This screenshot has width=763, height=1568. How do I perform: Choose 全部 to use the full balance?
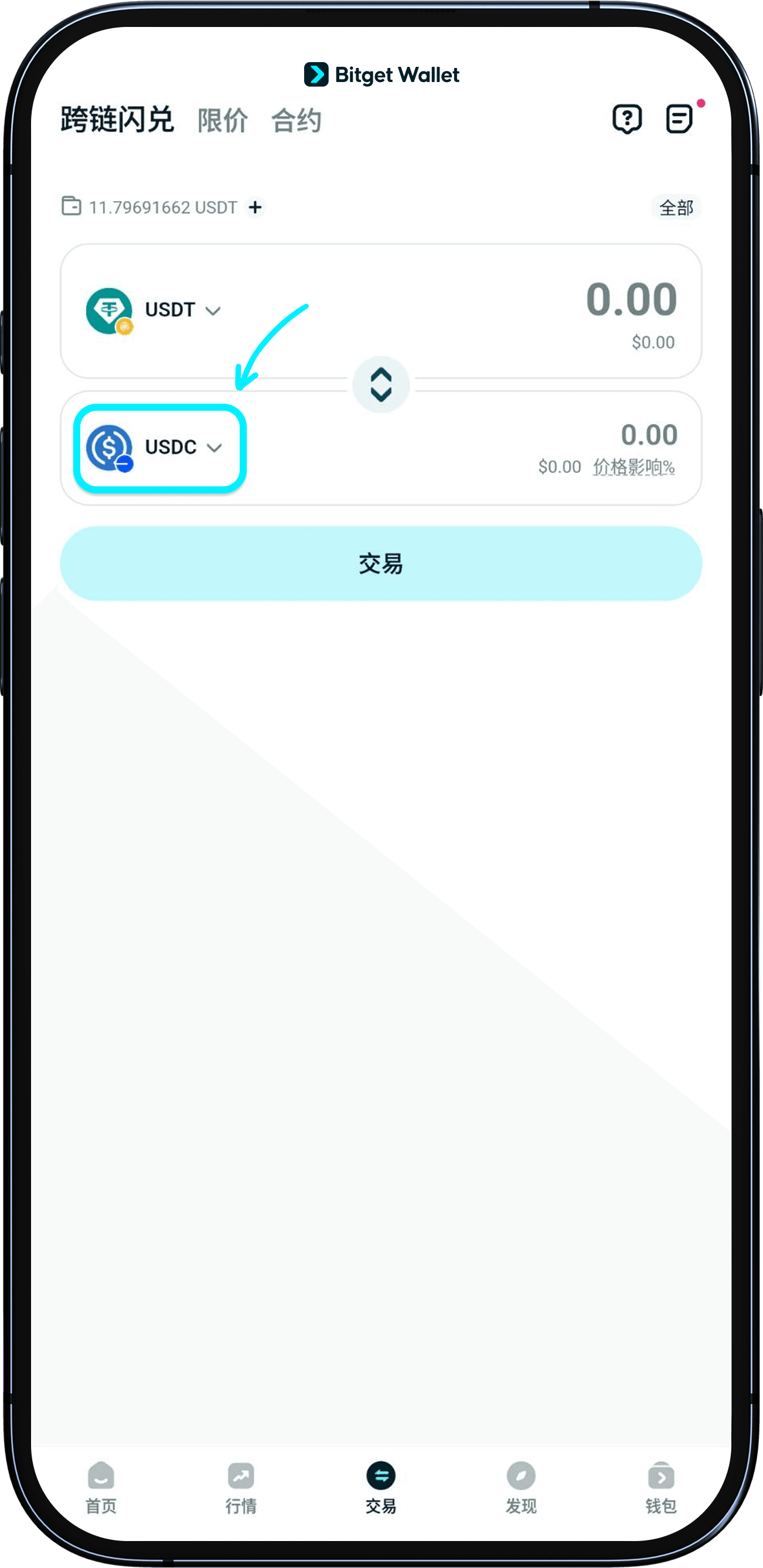[x=676, y=207]
